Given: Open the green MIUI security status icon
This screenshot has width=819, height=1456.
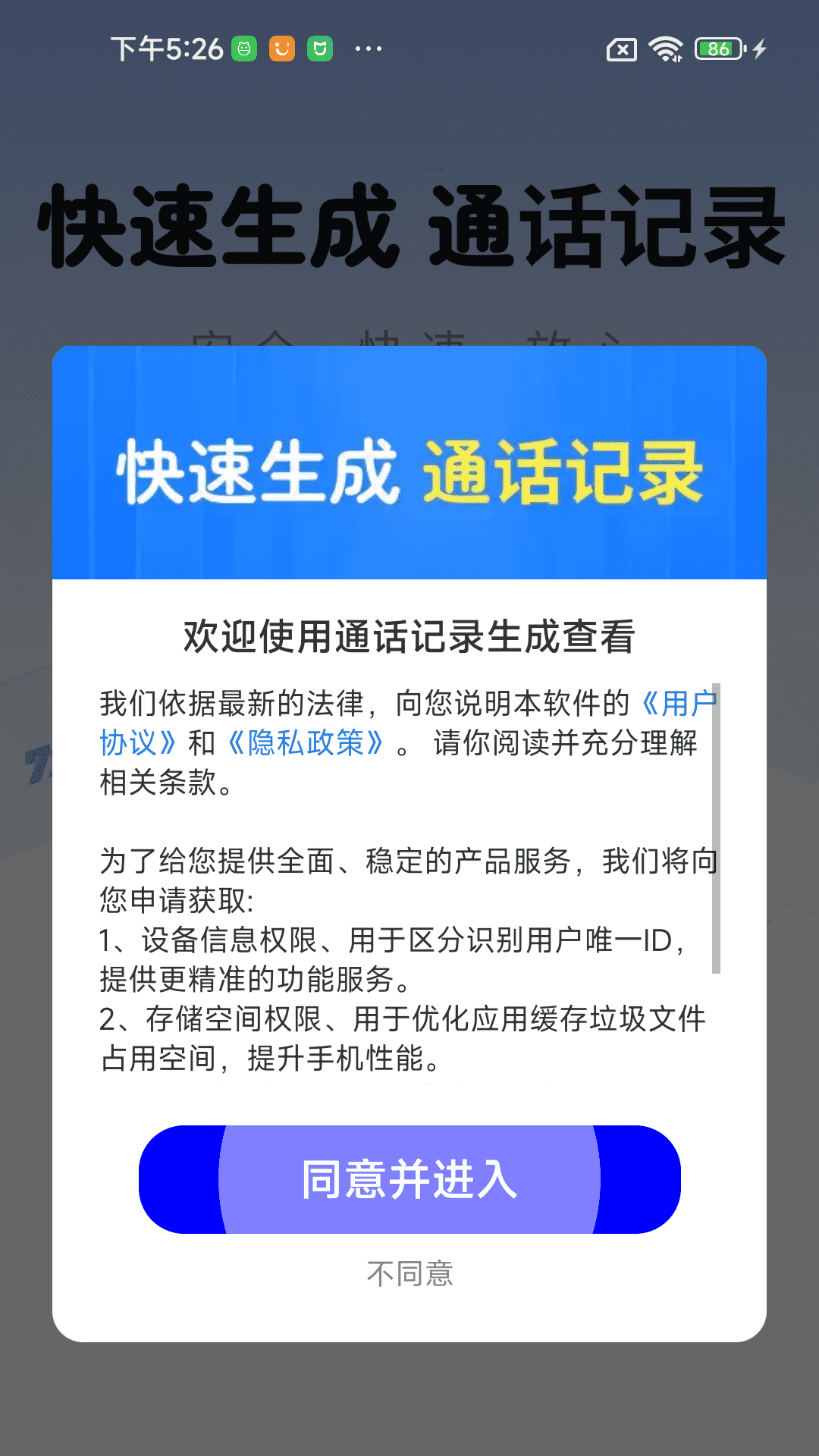Looking at the screenshot, I should 319,48.
